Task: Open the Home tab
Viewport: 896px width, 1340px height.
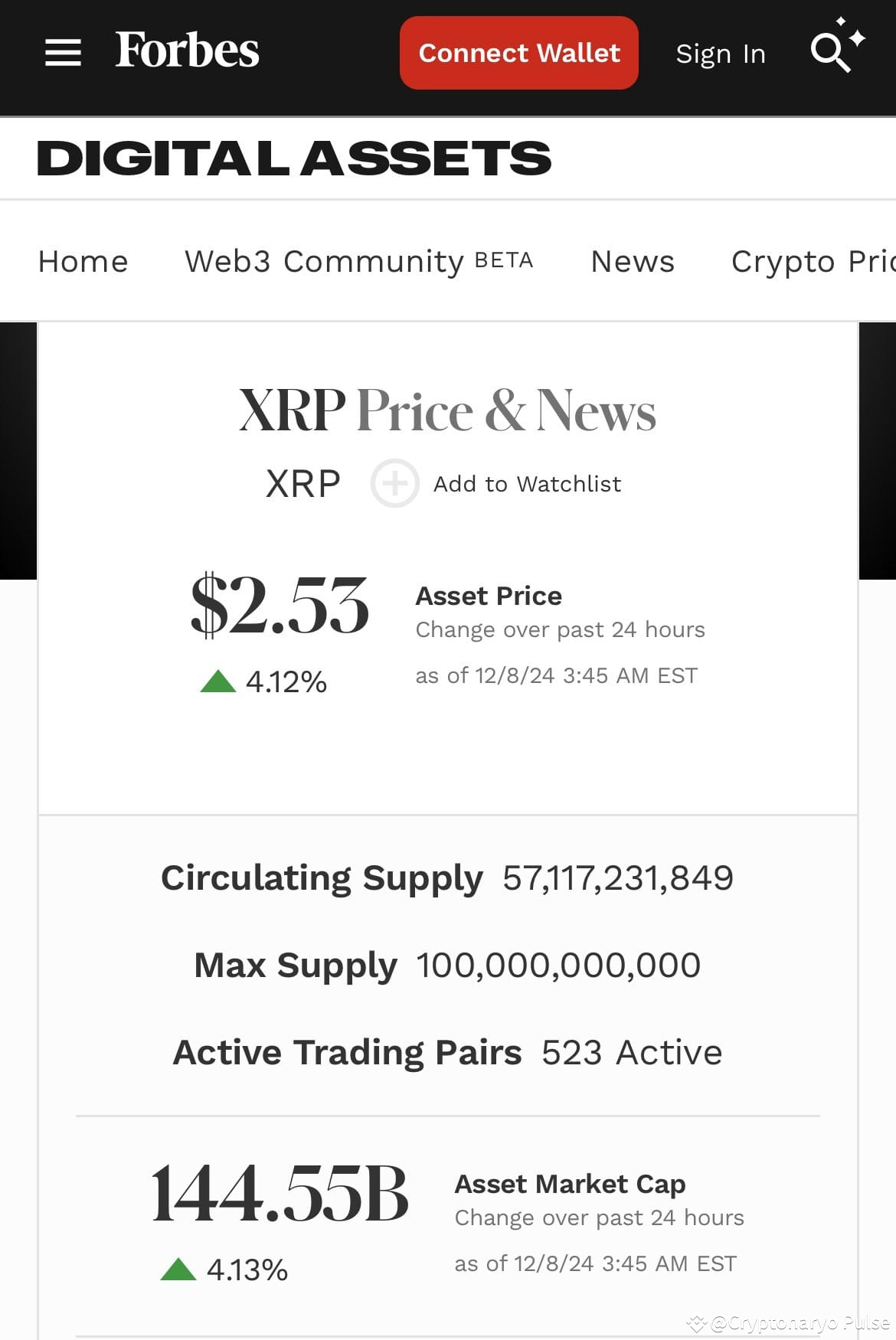Action: pyautogui.click(x=82, y=261)
